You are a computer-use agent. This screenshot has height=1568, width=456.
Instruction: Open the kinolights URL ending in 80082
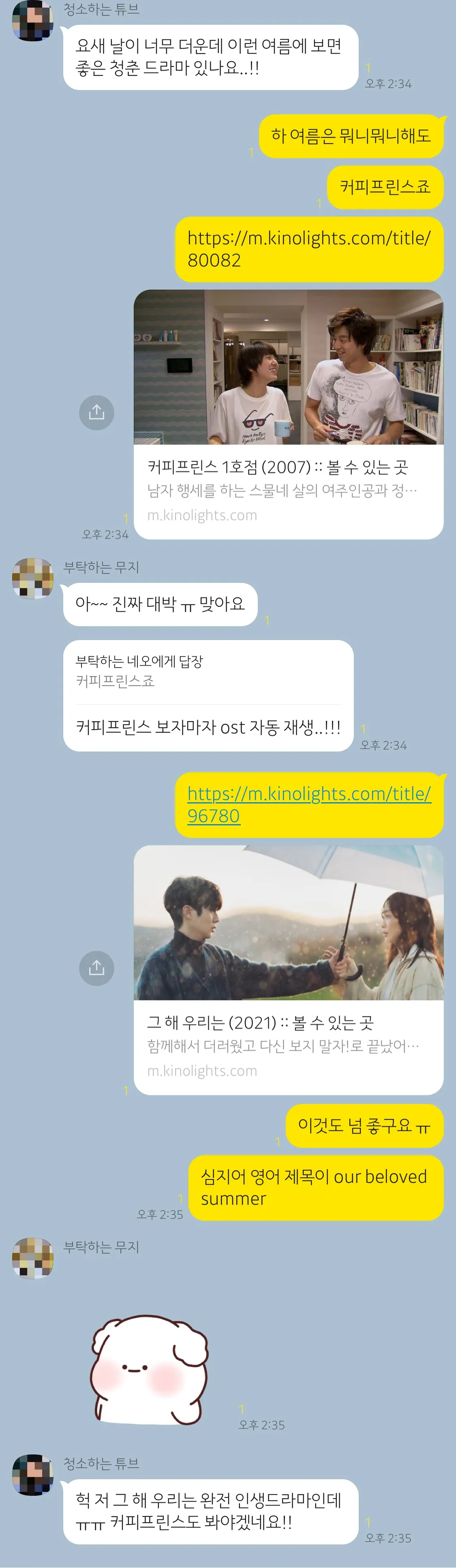[x=309, y=248]
